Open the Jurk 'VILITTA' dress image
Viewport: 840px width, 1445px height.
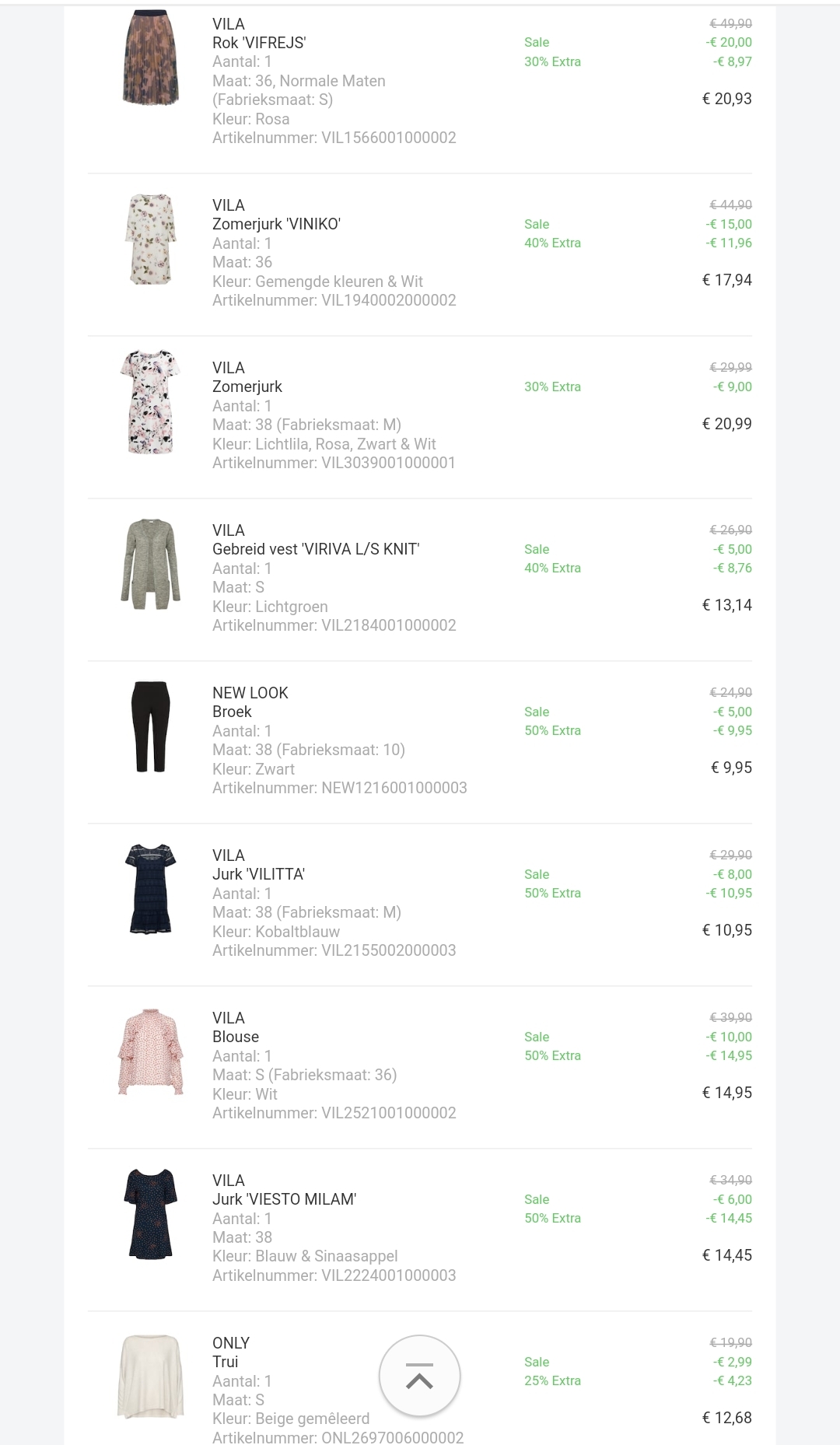point(151,889)
